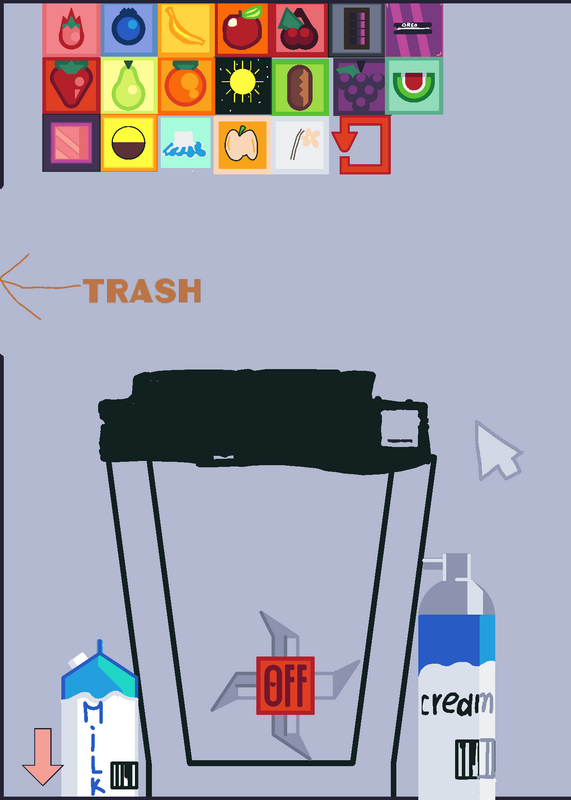Viewport: 571px width, 800px height.
Task: Choose the red apple ingredient tile
Action: [x=243, y=30]
